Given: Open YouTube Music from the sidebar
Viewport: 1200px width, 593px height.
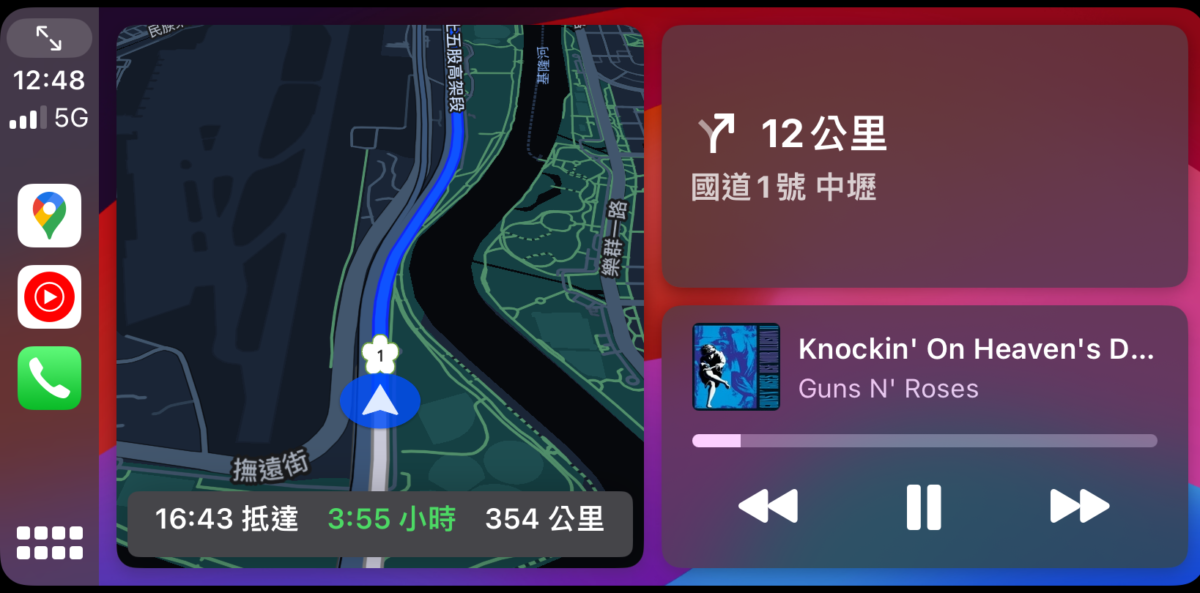Looking at the screenshot, I should click(49, 297).
